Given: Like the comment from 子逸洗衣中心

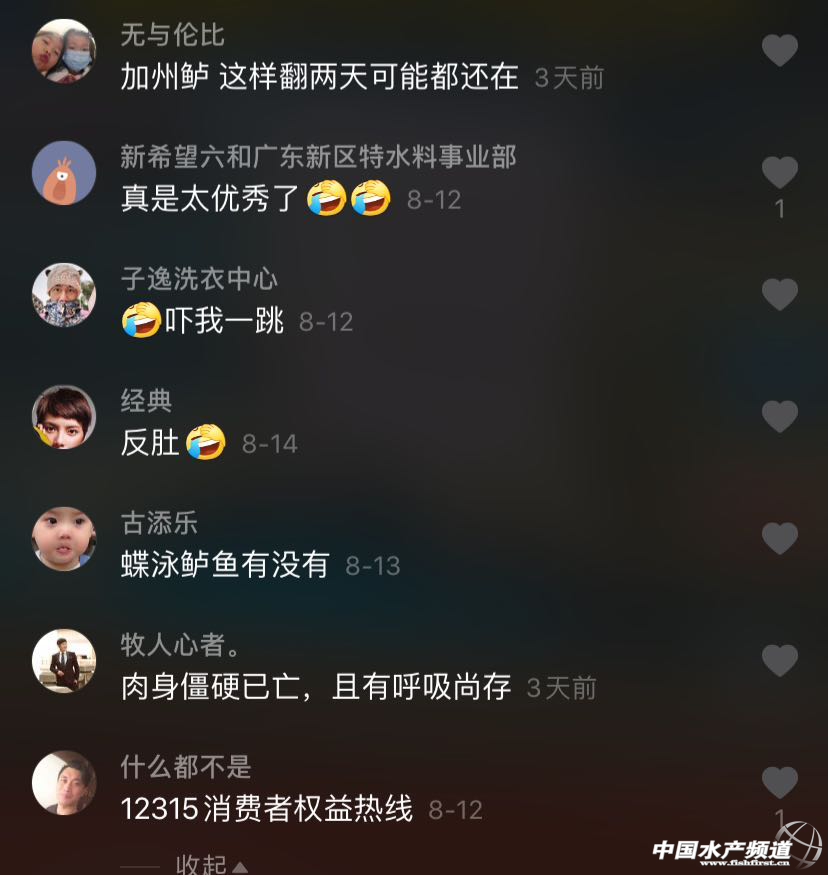Looking at the screenshot, I should point(779,295).
